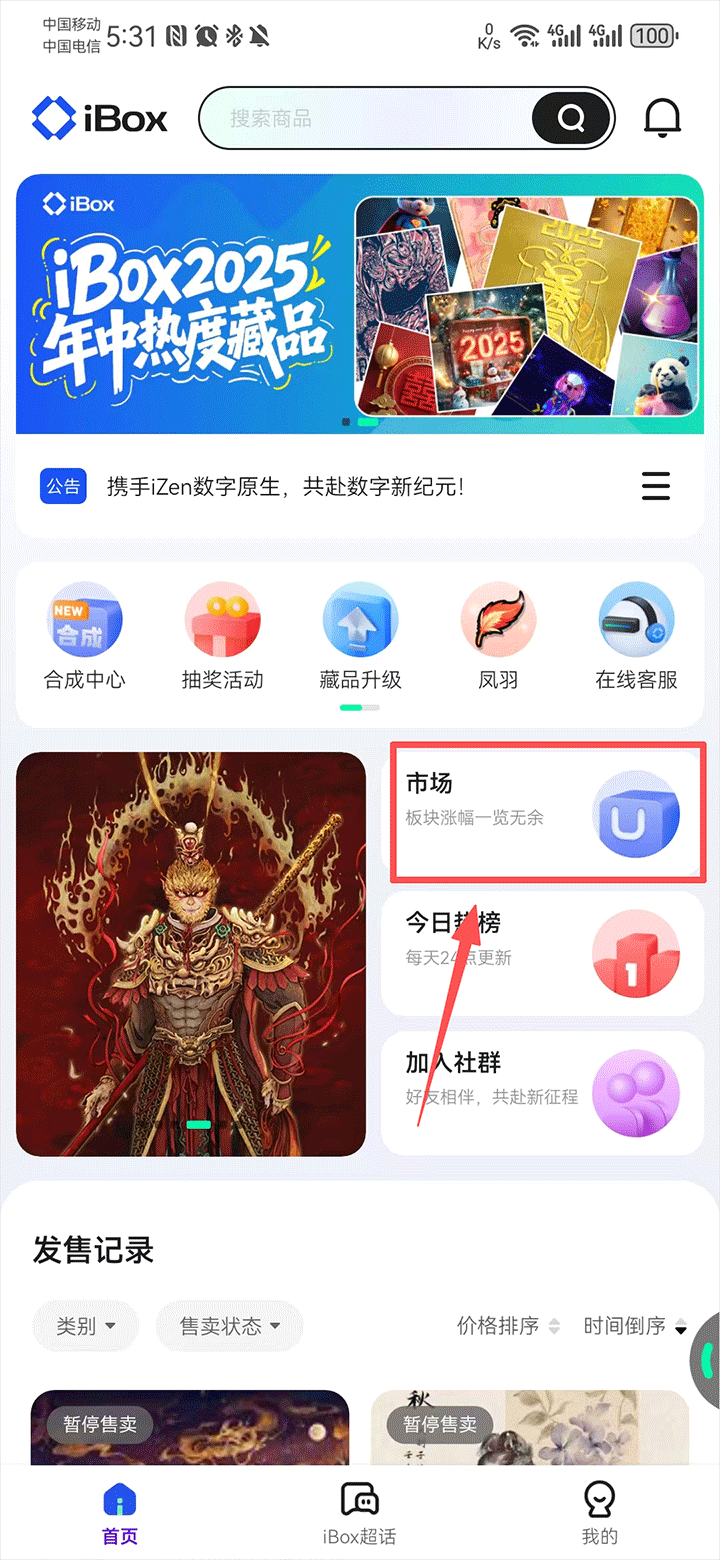
Task: Expand the 类别 filter dropdown
Action: pos(86,1326)
